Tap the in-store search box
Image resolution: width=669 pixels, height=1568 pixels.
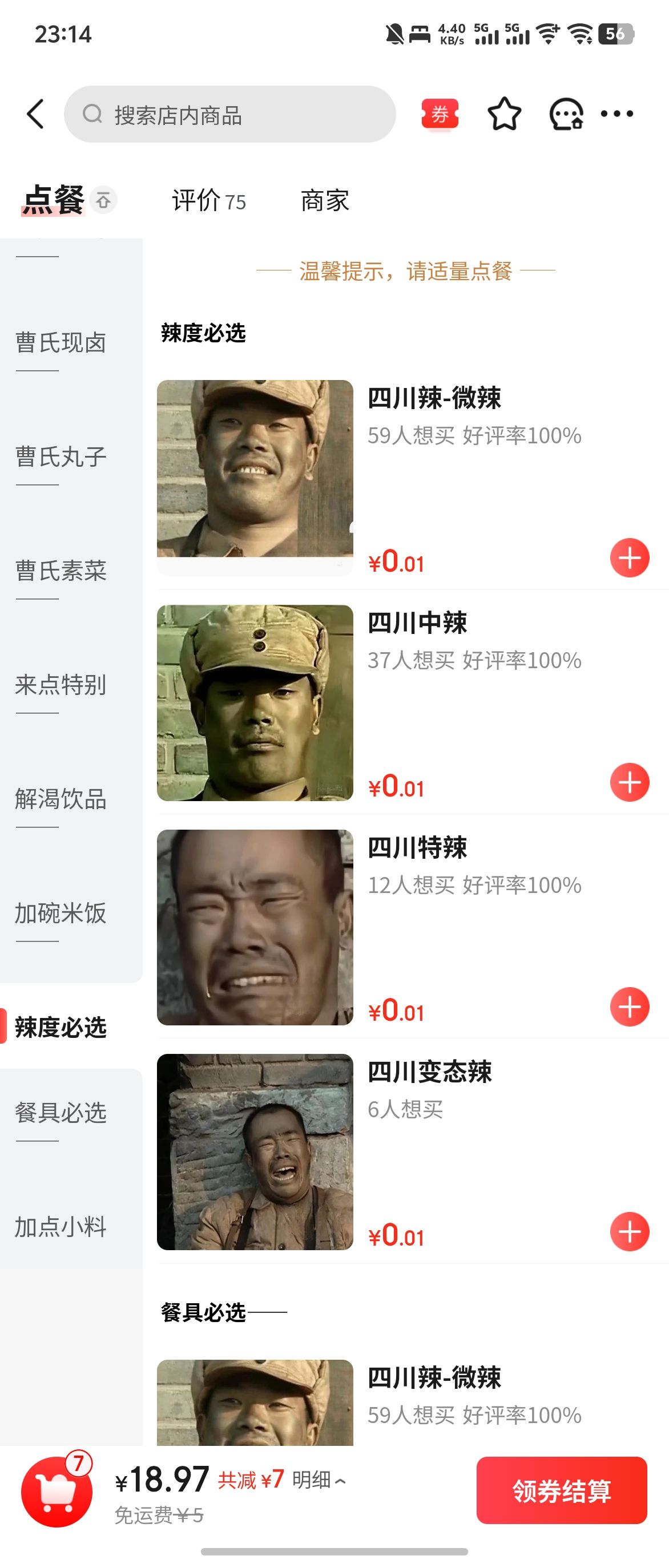coord(230,115)
